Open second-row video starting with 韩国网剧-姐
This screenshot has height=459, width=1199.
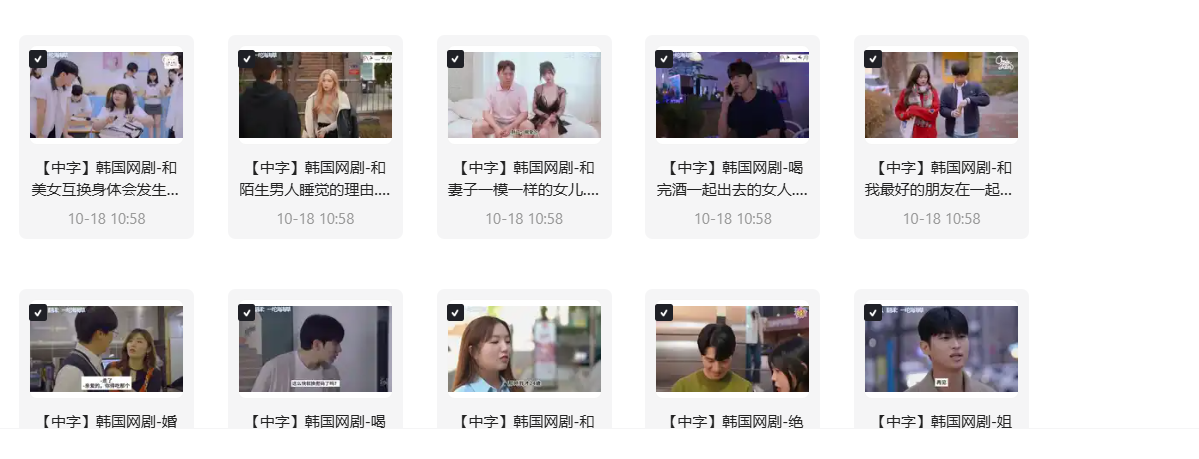coord(941,349)
